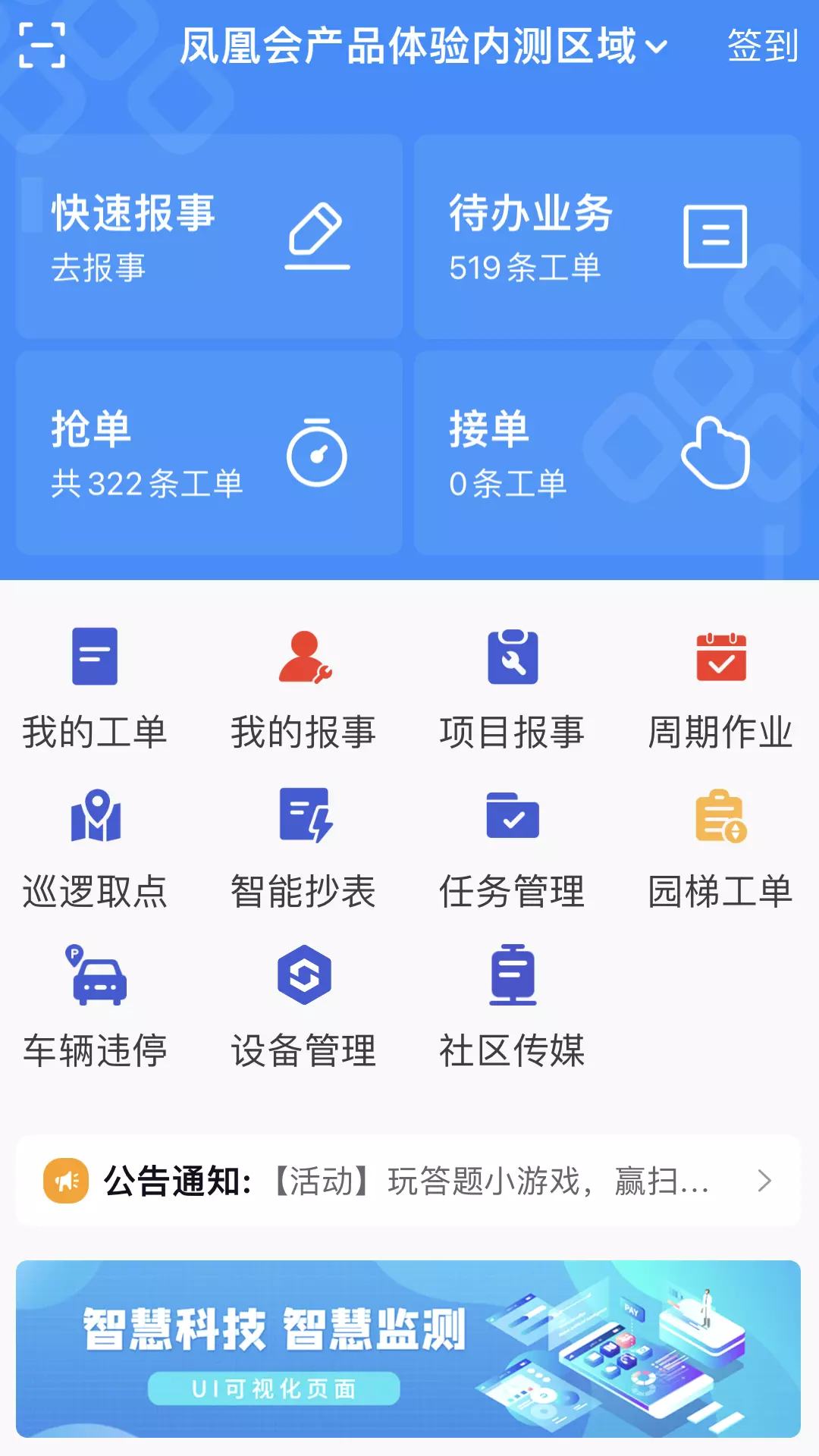This screenshot has width=819, height=1456.
Task: Open the 公告通知 announcement row
Action: pyautogui.click(x=409, y=1181)
